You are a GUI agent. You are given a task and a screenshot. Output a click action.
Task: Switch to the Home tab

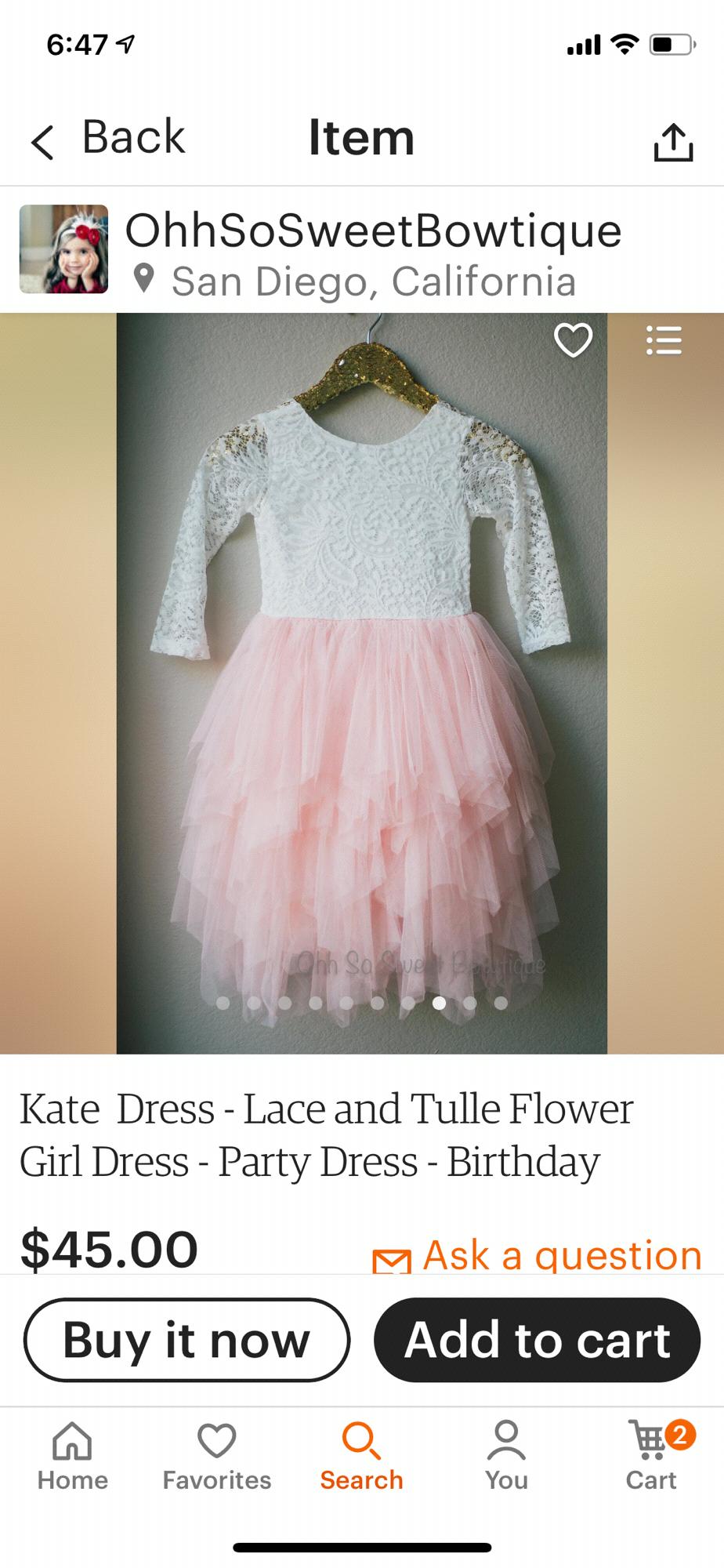click(72, 1457)
